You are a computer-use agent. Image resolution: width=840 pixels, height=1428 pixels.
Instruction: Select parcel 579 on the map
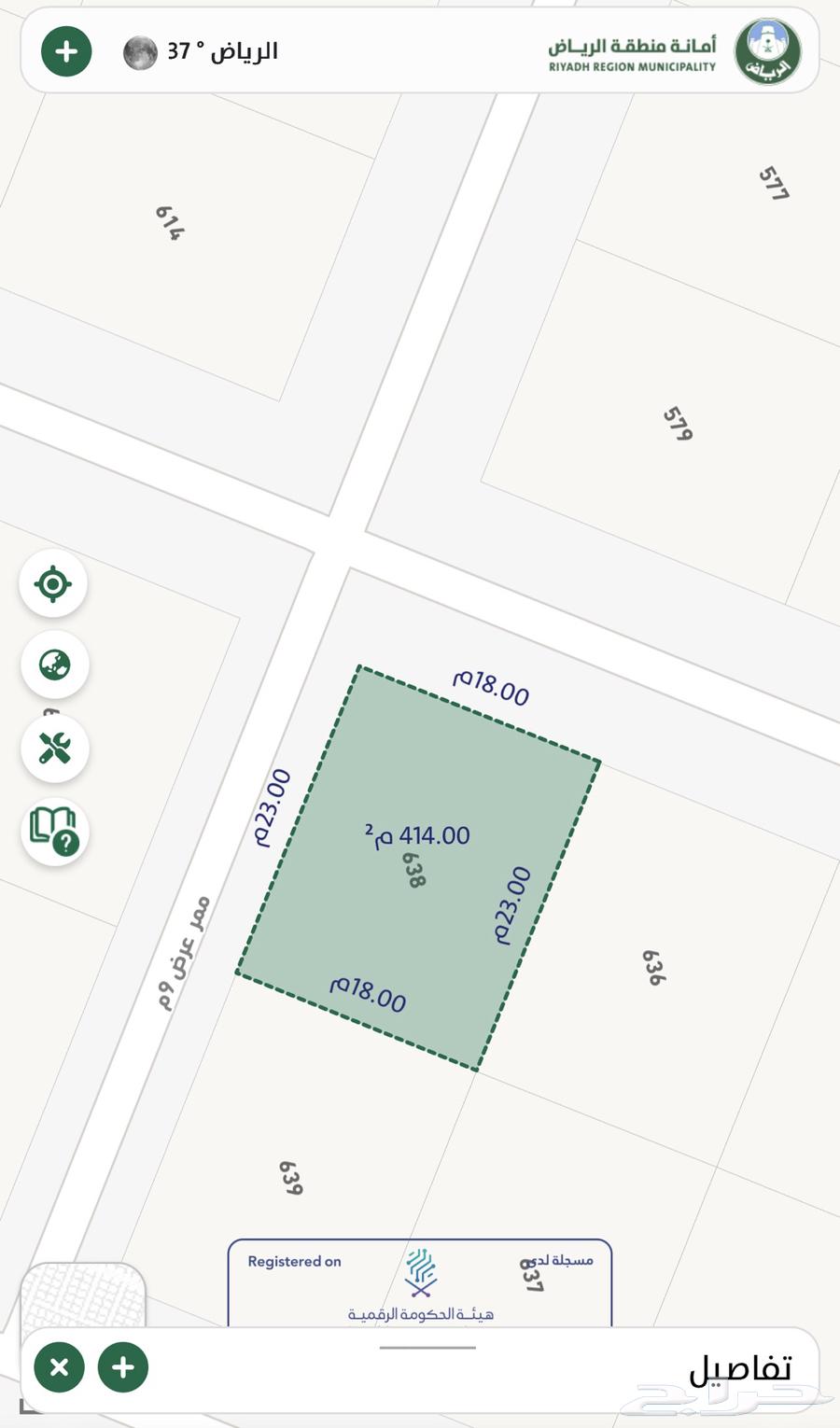(x=678, y=423)
